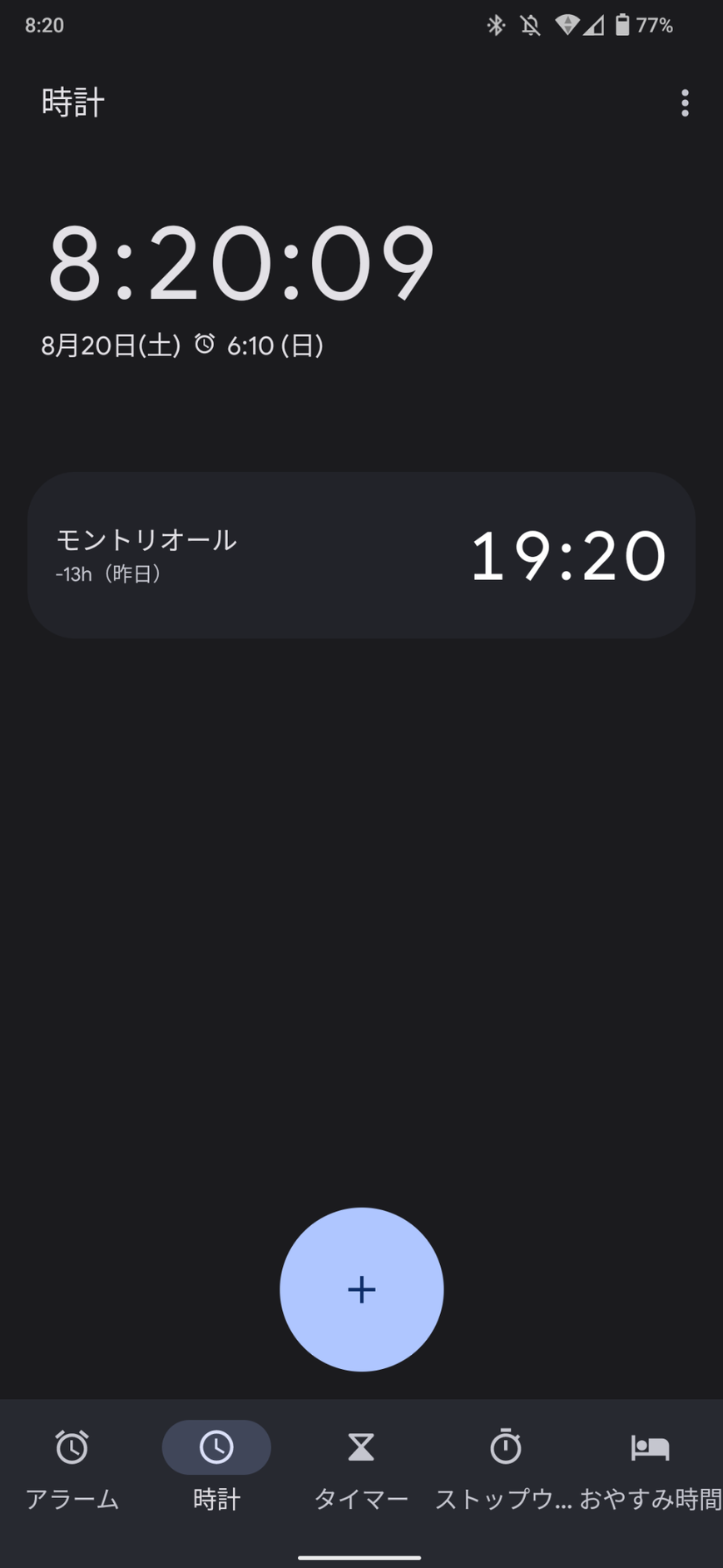Viewport: 723px width, 1568px height.
Task: Tap the モントリオール world clock card
Action: coord(361,555)
